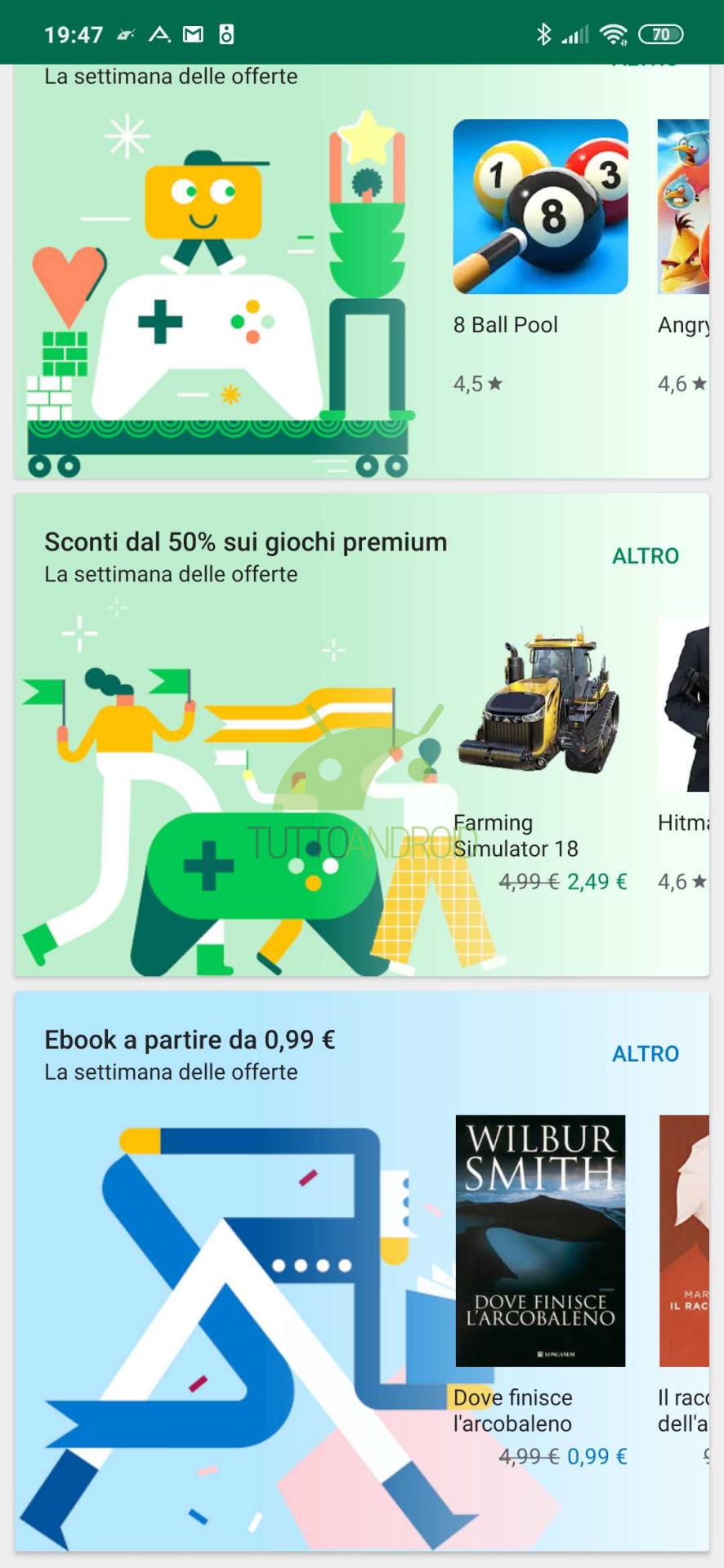Screen dimensions: 724x1568
Task: Tap ALTRO for Ebook offers
Action: pos(645,1054)
